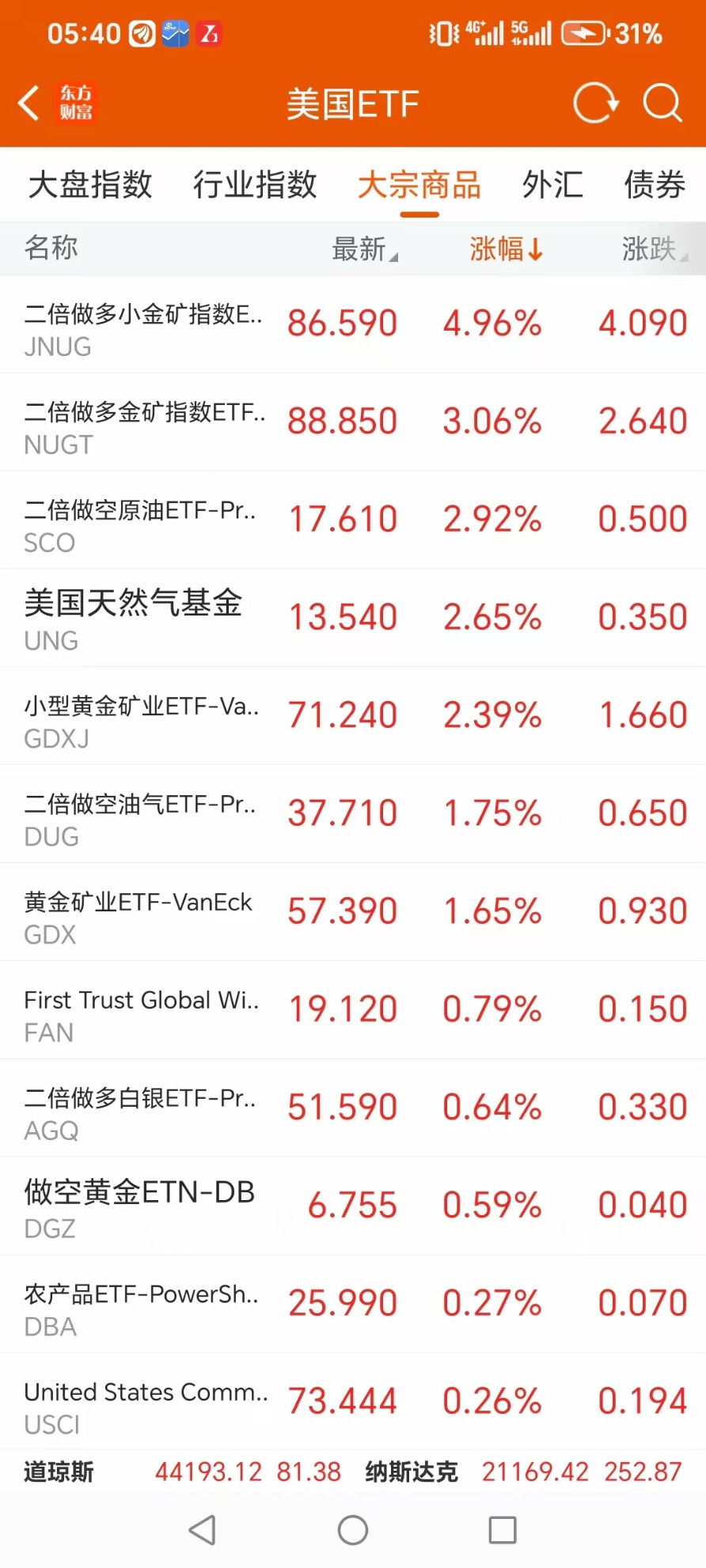Select the 外汇 tab
This screenshot has height=1568, width=706.
point(552,185)
